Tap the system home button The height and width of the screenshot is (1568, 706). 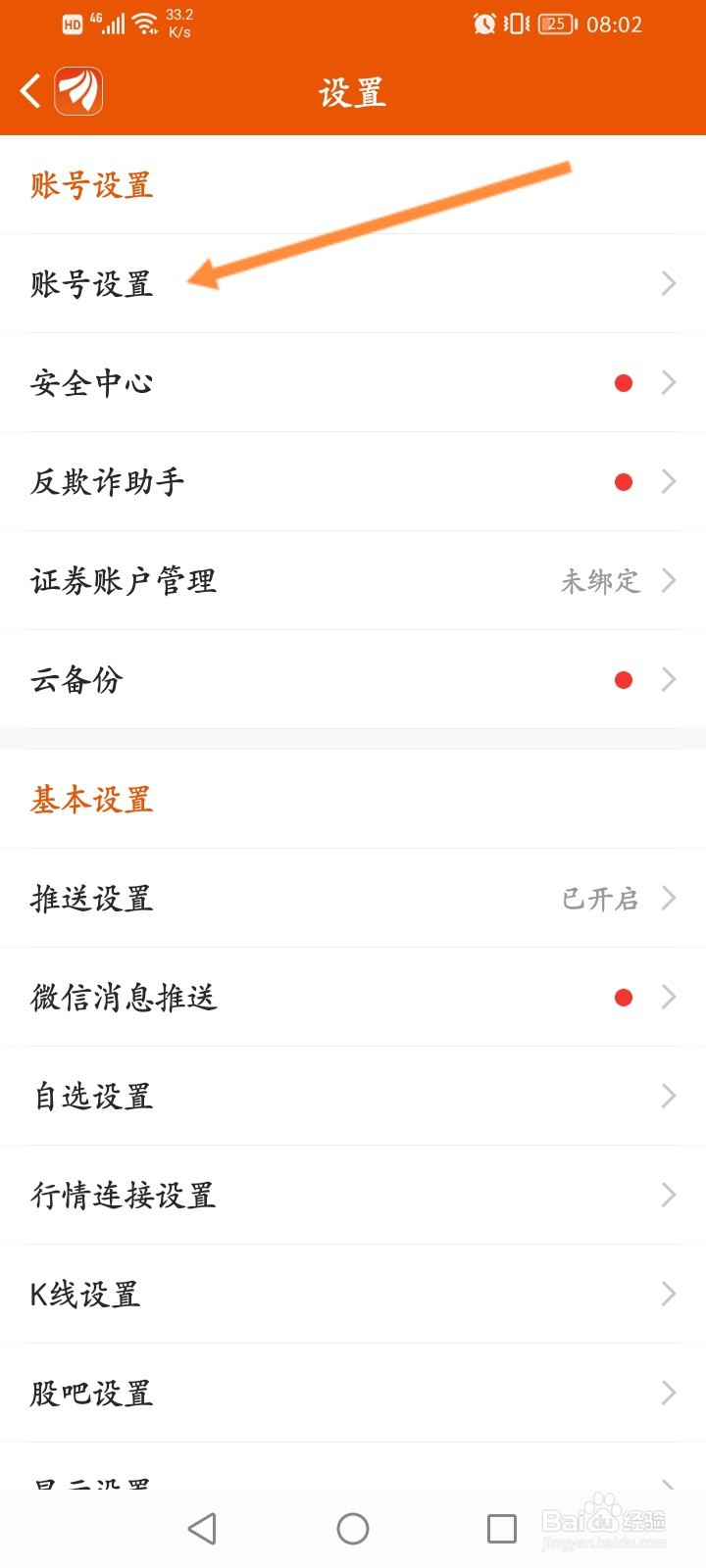pos(353,1529)
